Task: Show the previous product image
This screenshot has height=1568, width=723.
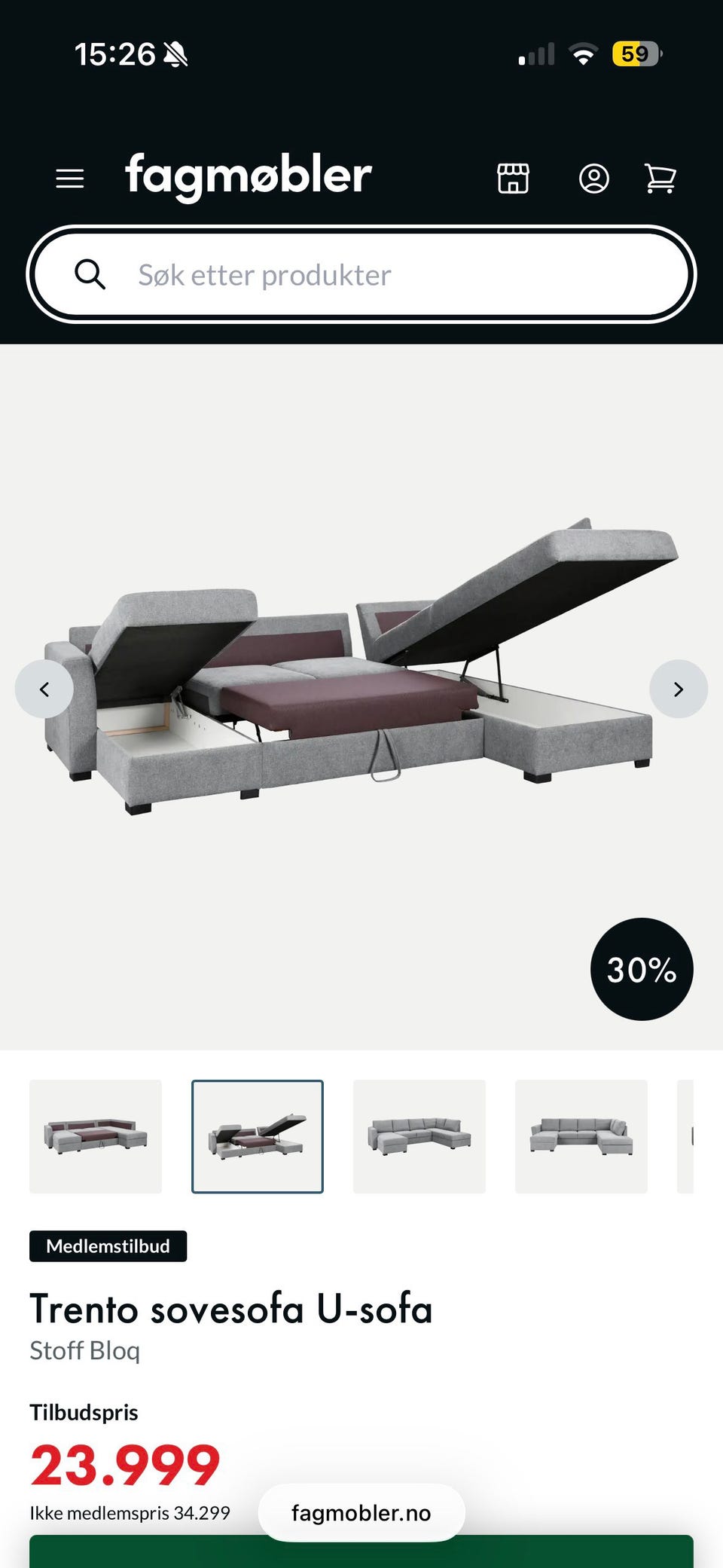Action: (44, 689)
